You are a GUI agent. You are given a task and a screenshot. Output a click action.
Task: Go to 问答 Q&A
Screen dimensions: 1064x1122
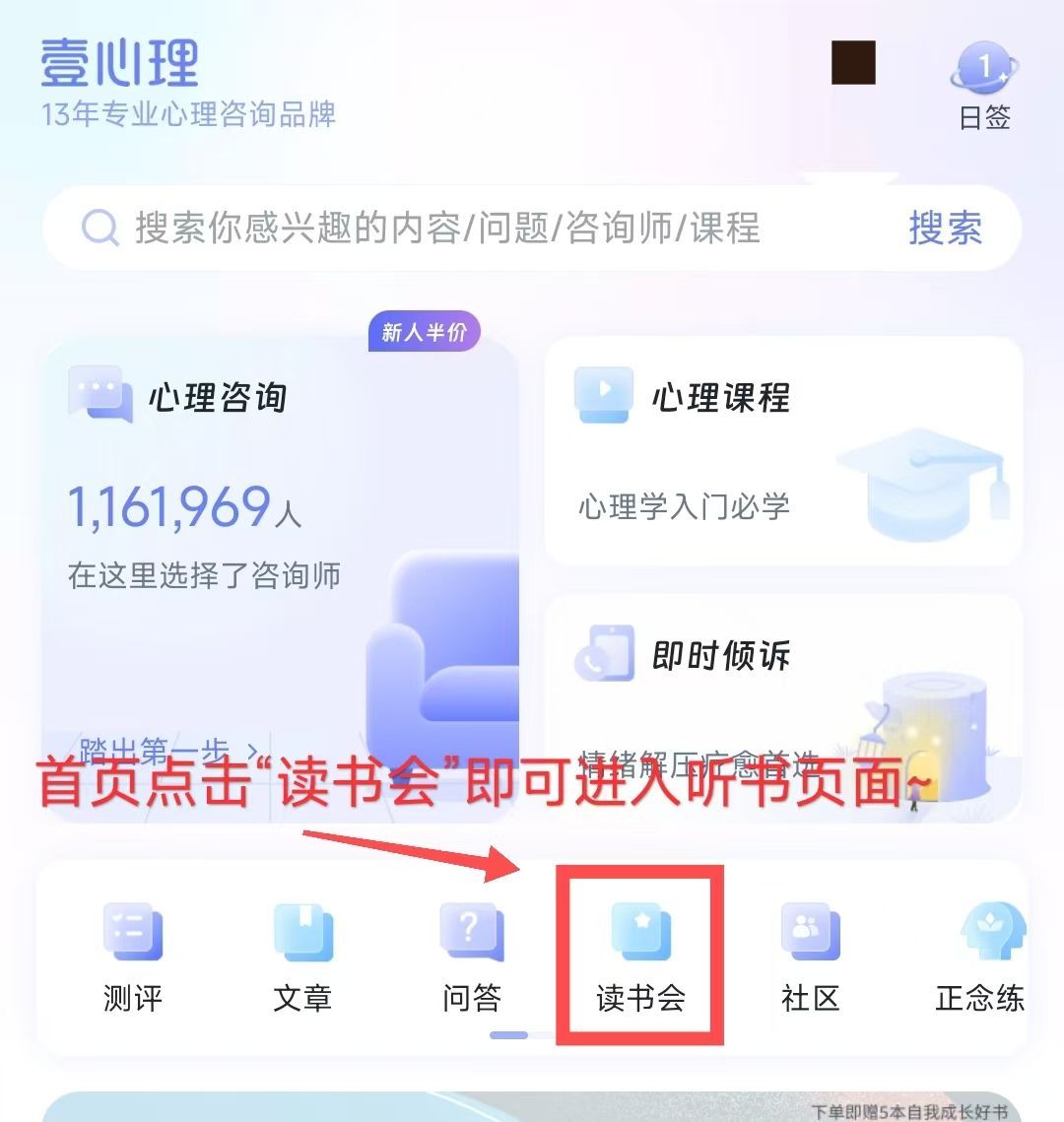coord(472,957)
